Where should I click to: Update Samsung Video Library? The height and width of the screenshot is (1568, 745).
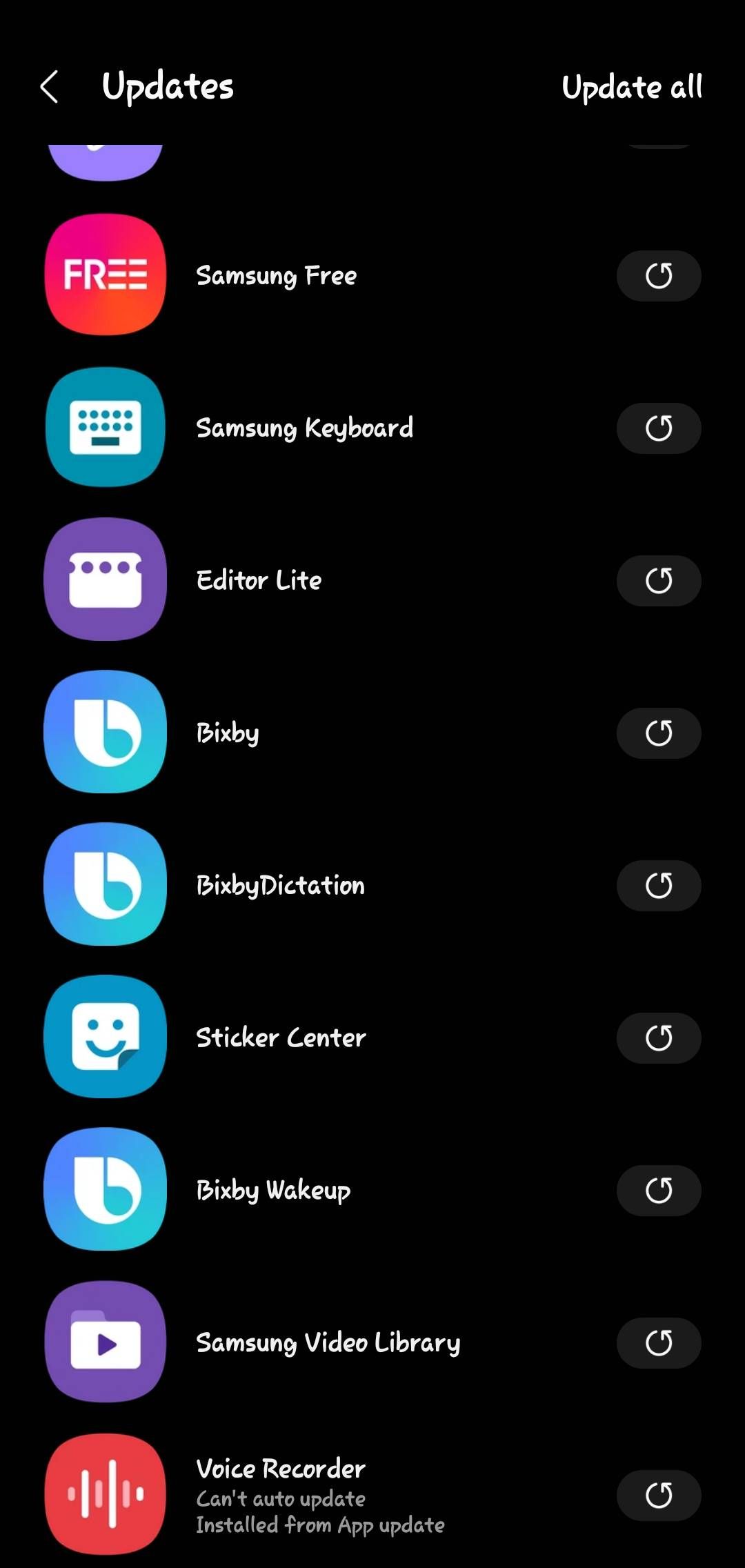click(x=658, y=1342)
